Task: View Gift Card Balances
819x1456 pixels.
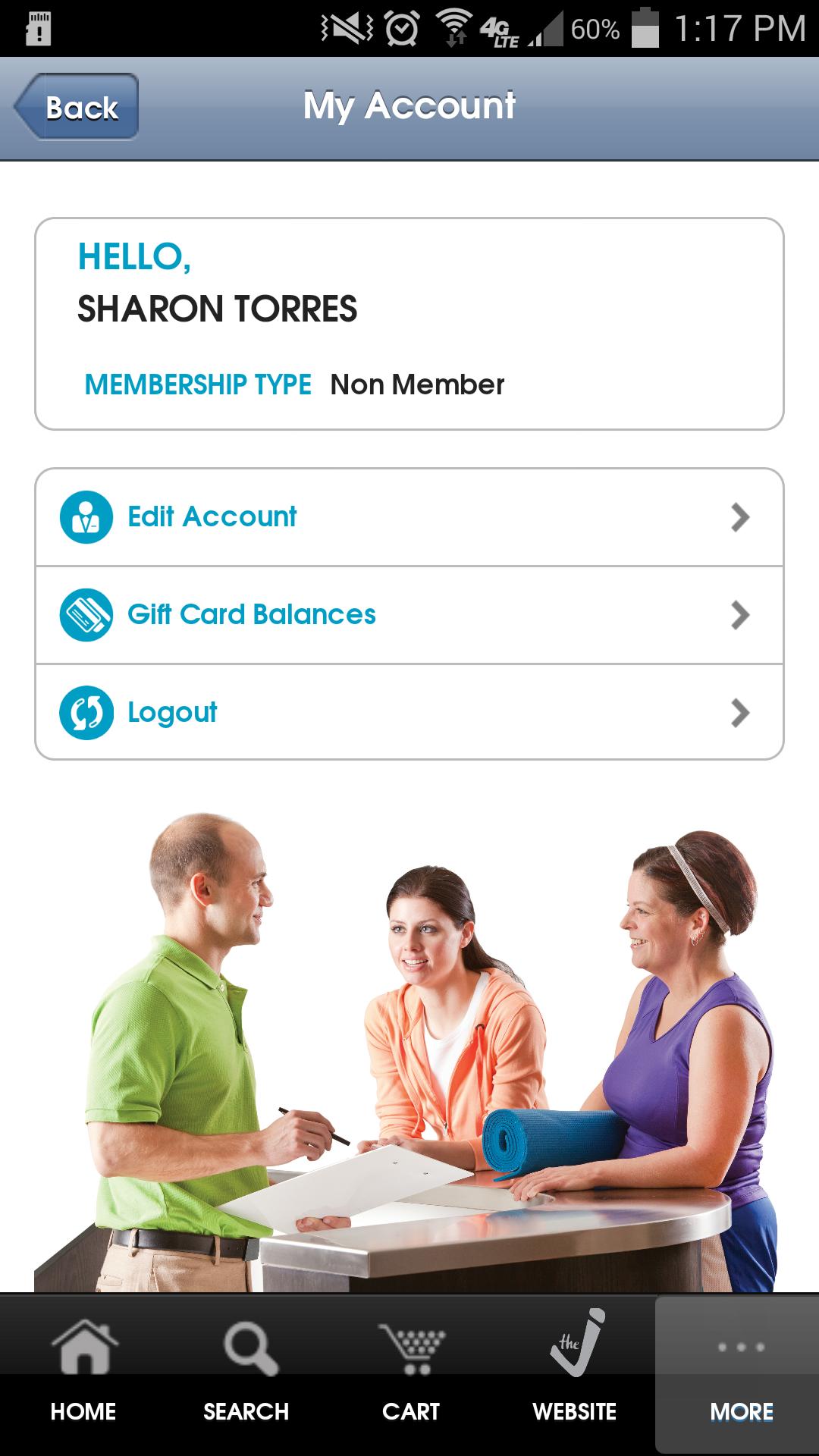Action: tap(409, 615)
